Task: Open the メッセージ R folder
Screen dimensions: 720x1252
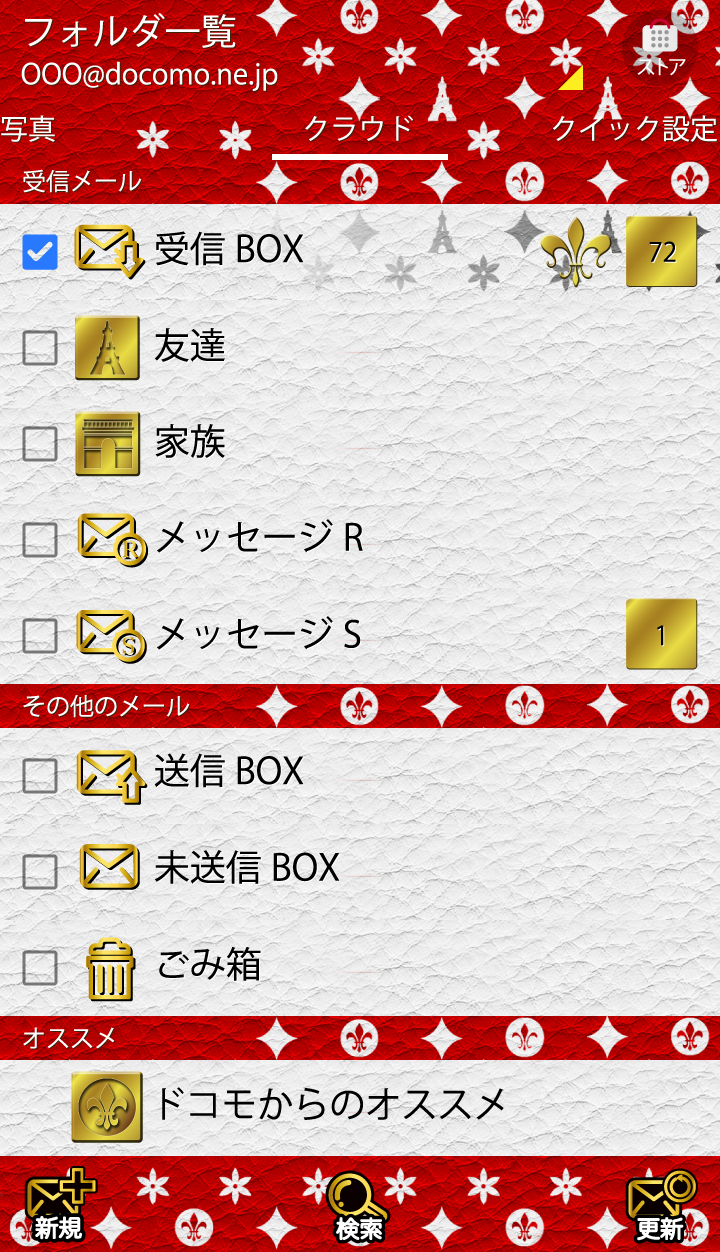Action: coord(258,539)
